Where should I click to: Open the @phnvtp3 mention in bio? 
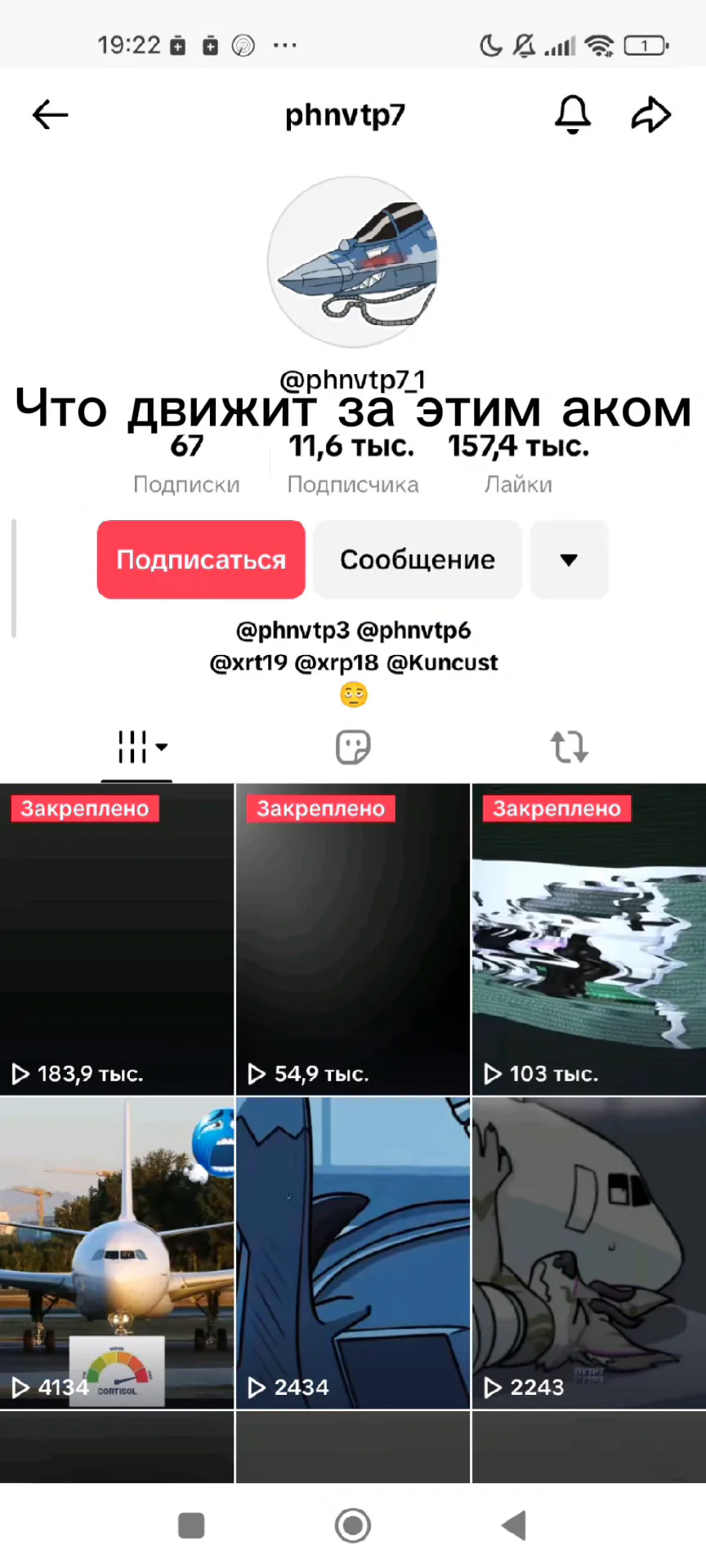pos(293,630)
